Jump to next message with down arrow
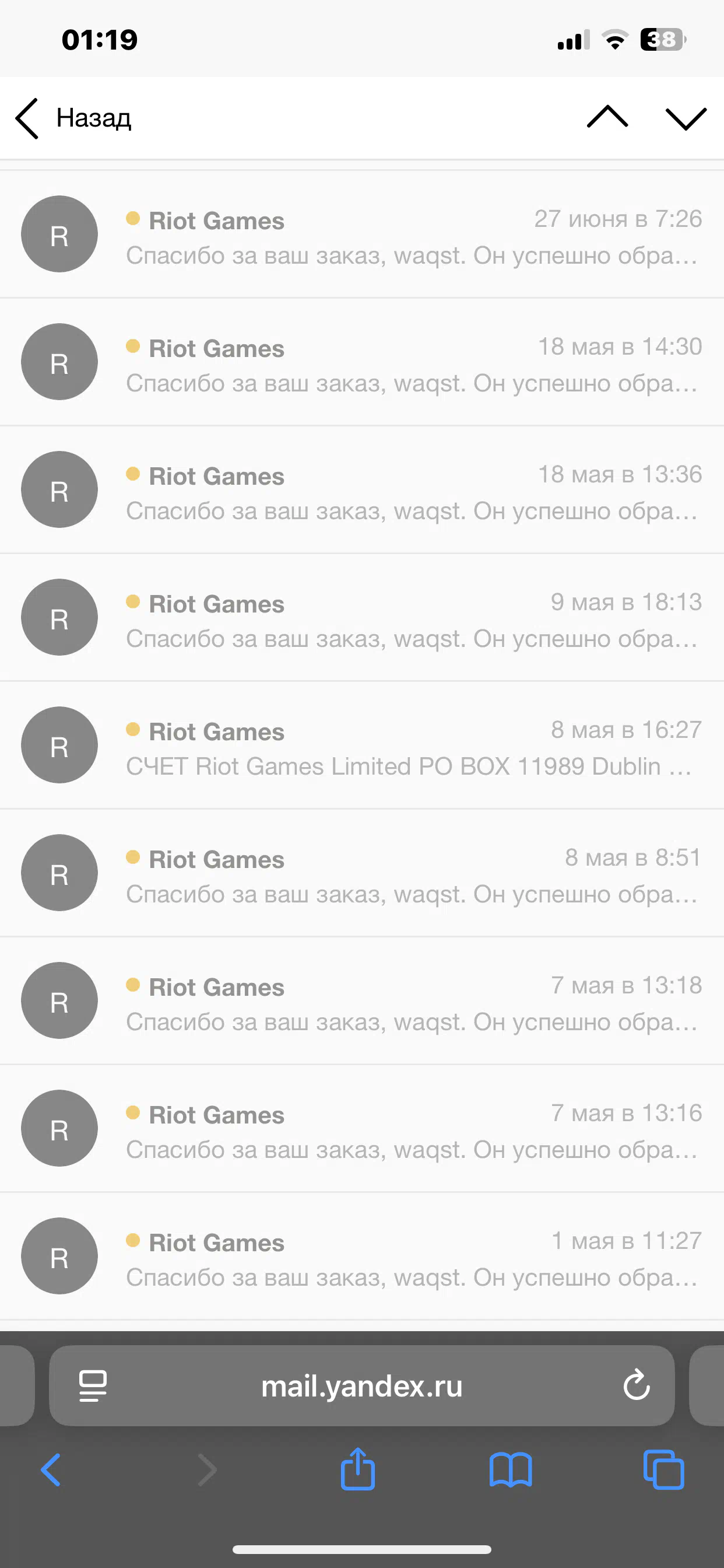Screen dimensions: 724x1568 click(x=686, y=118)
